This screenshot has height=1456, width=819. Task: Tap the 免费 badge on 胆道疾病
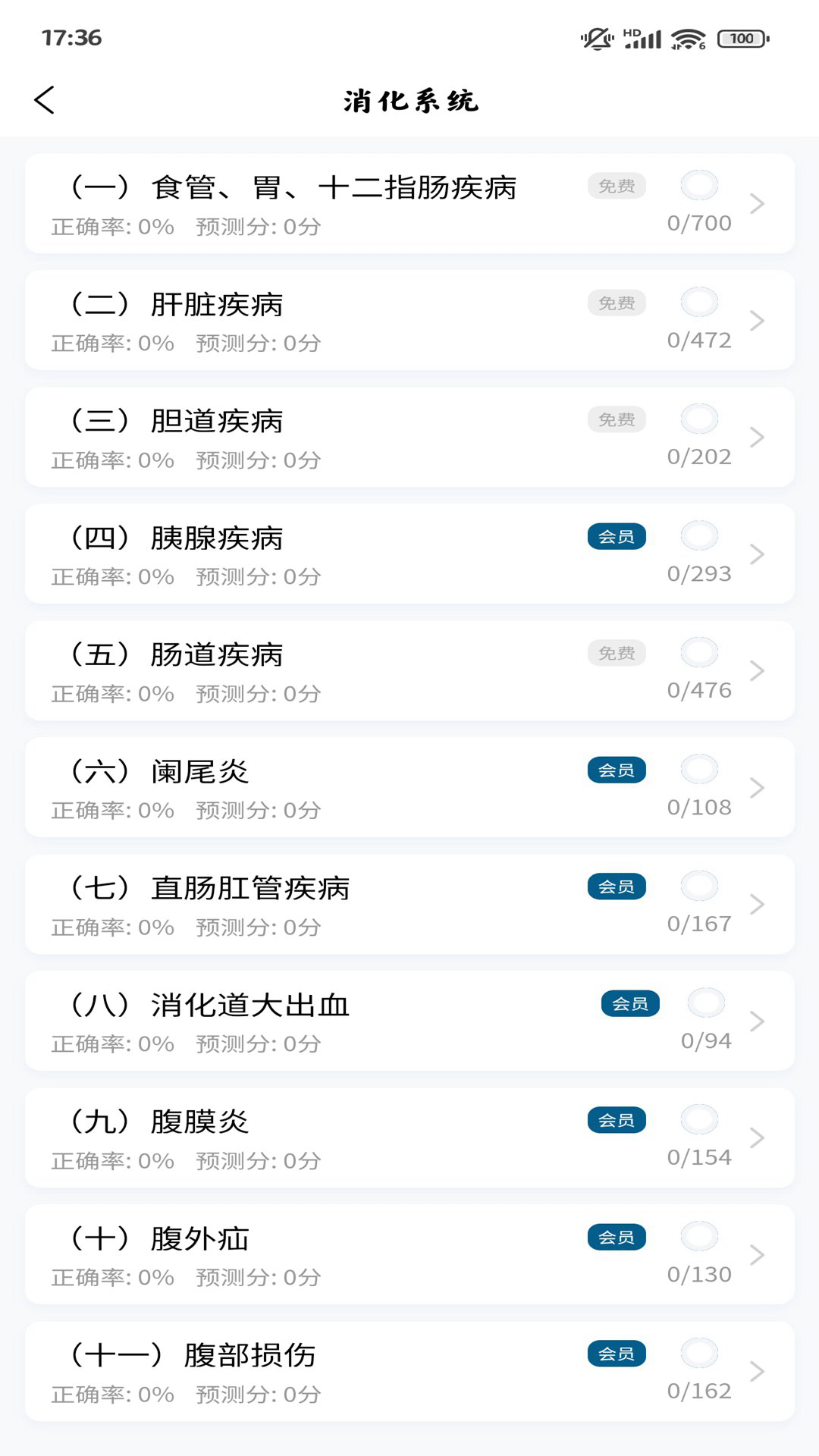[617, 419]
